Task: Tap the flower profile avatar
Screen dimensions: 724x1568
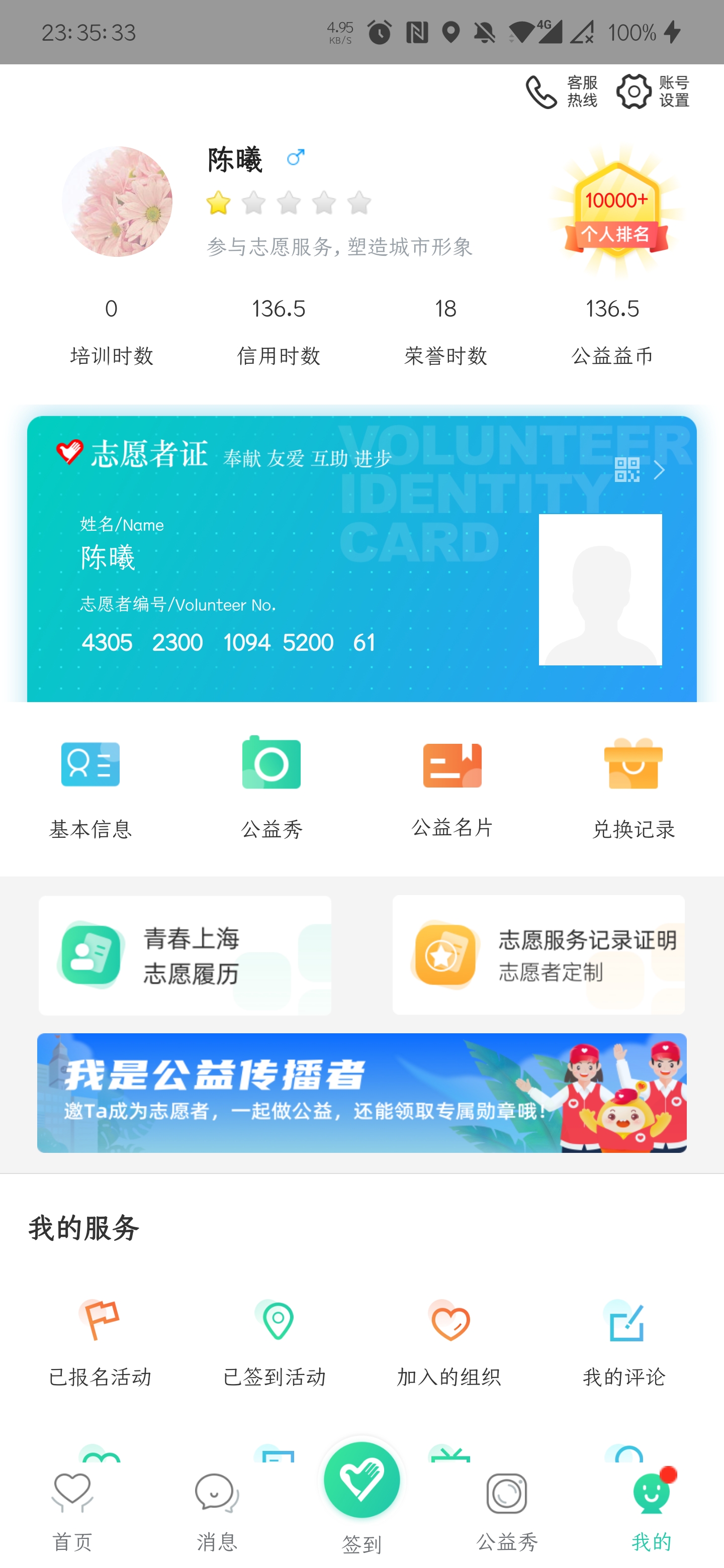Action: point(117,202)
